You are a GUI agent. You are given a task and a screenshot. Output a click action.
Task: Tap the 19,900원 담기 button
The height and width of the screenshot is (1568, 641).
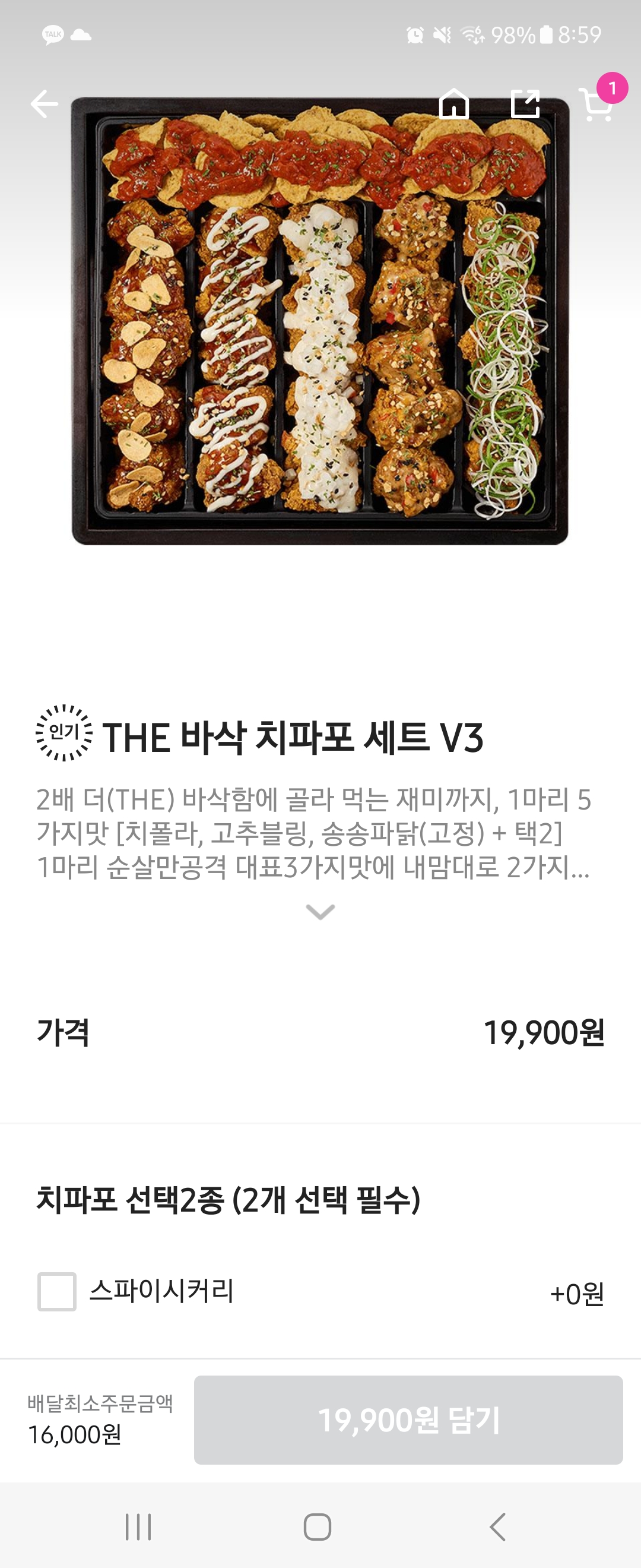(408, 1420)
